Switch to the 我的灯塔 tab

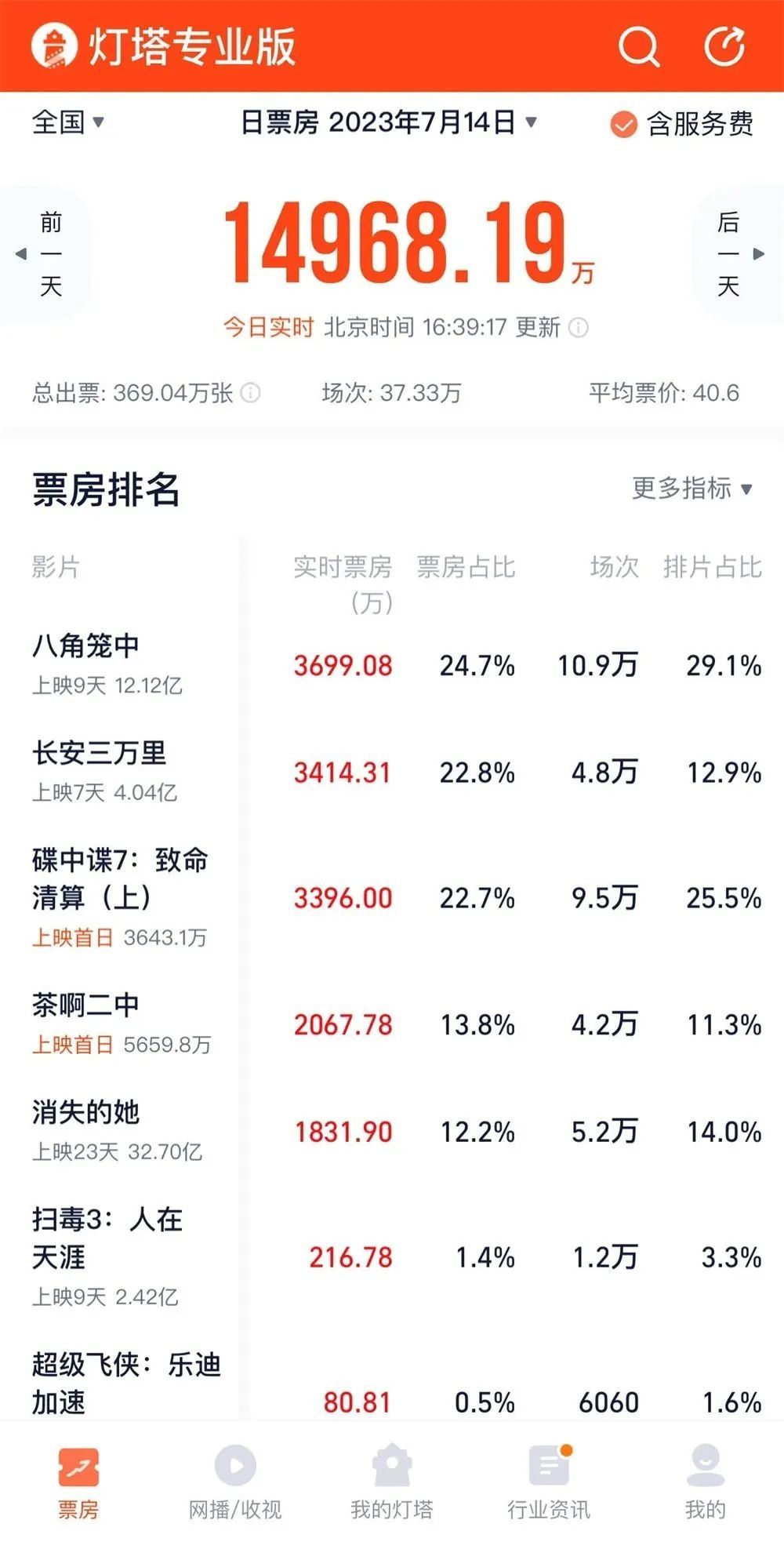392,1481
